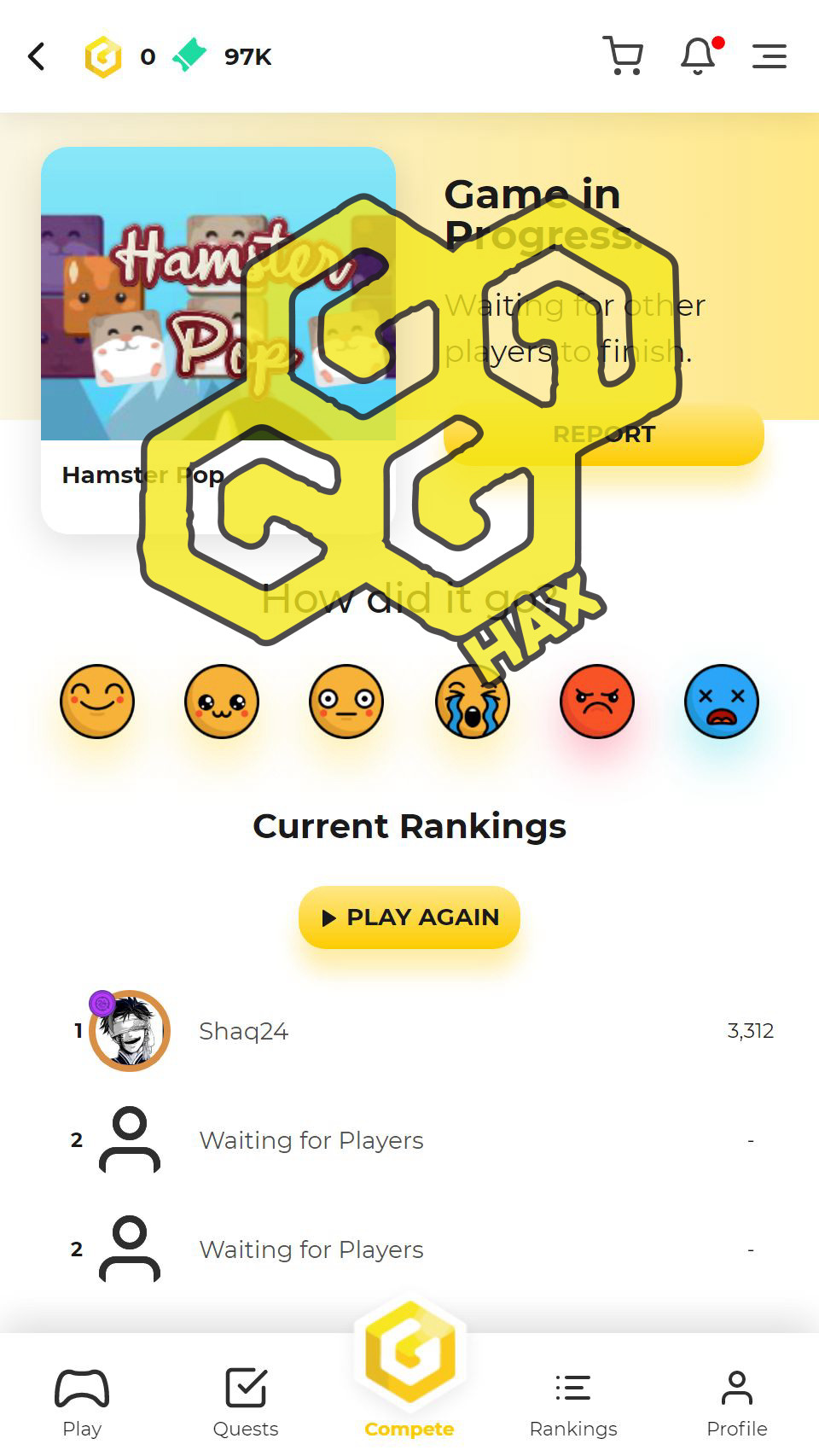This screenshot has height=1456, width=819.
Task: Select the happy smiling emoji
Action: coord(97,702)
